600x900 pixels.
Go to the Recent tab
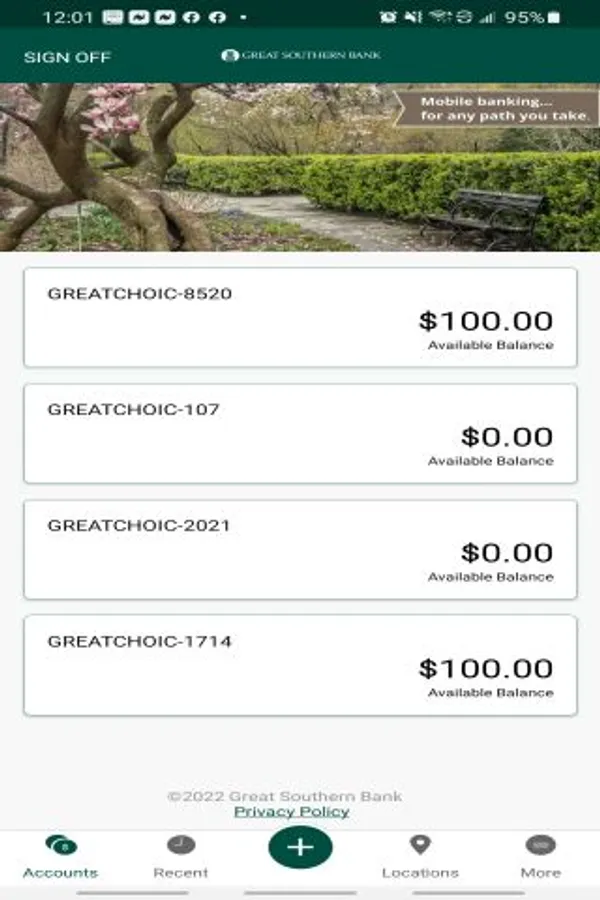tap(181, 857)
